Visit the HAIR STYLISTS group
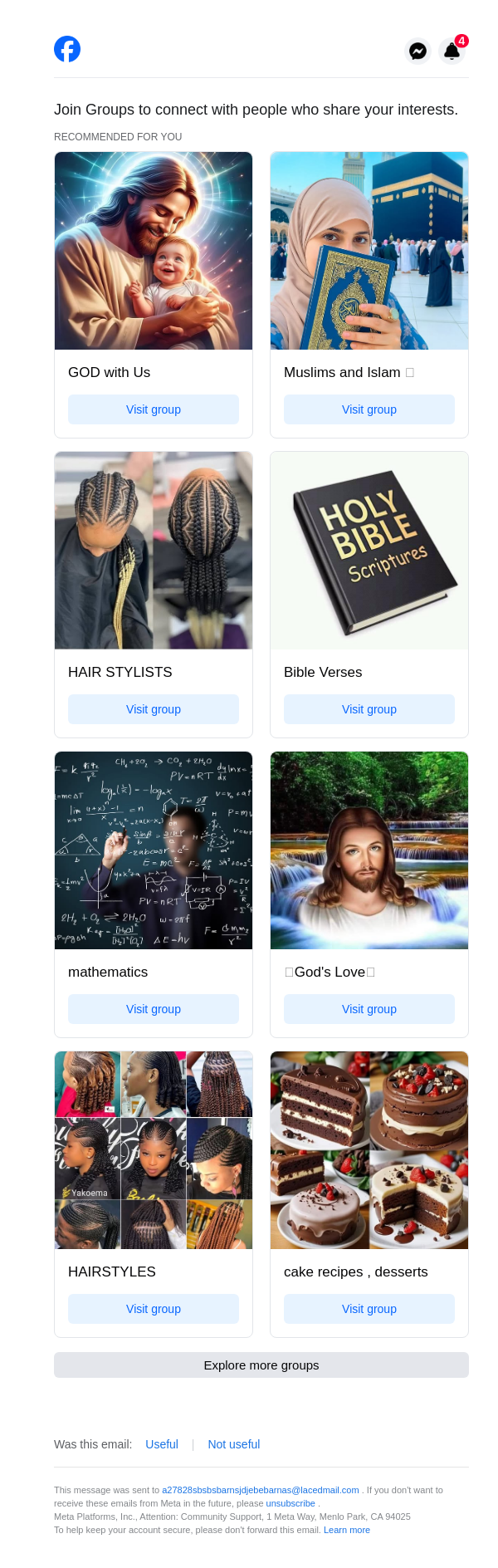The image size is (498, 1568). 154,709
